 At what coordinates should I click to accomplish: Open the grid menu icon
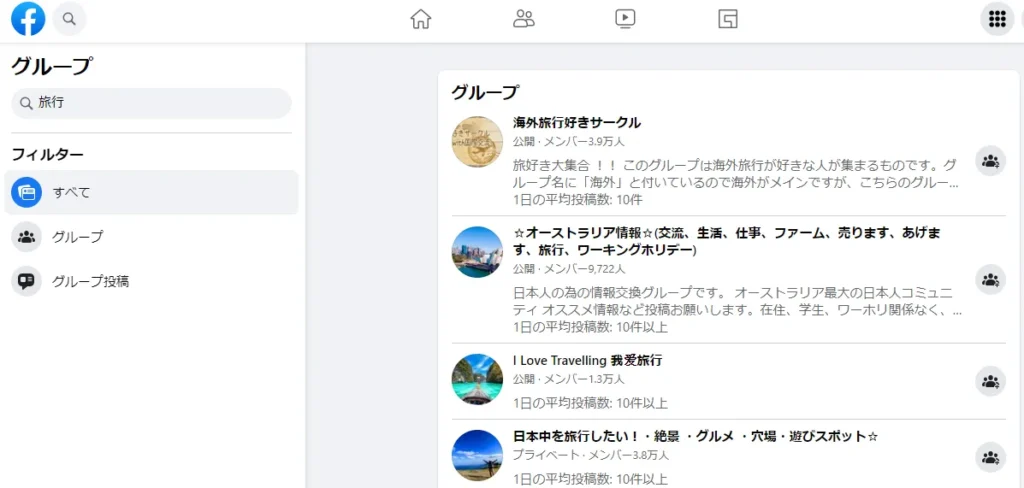point(996,18)
